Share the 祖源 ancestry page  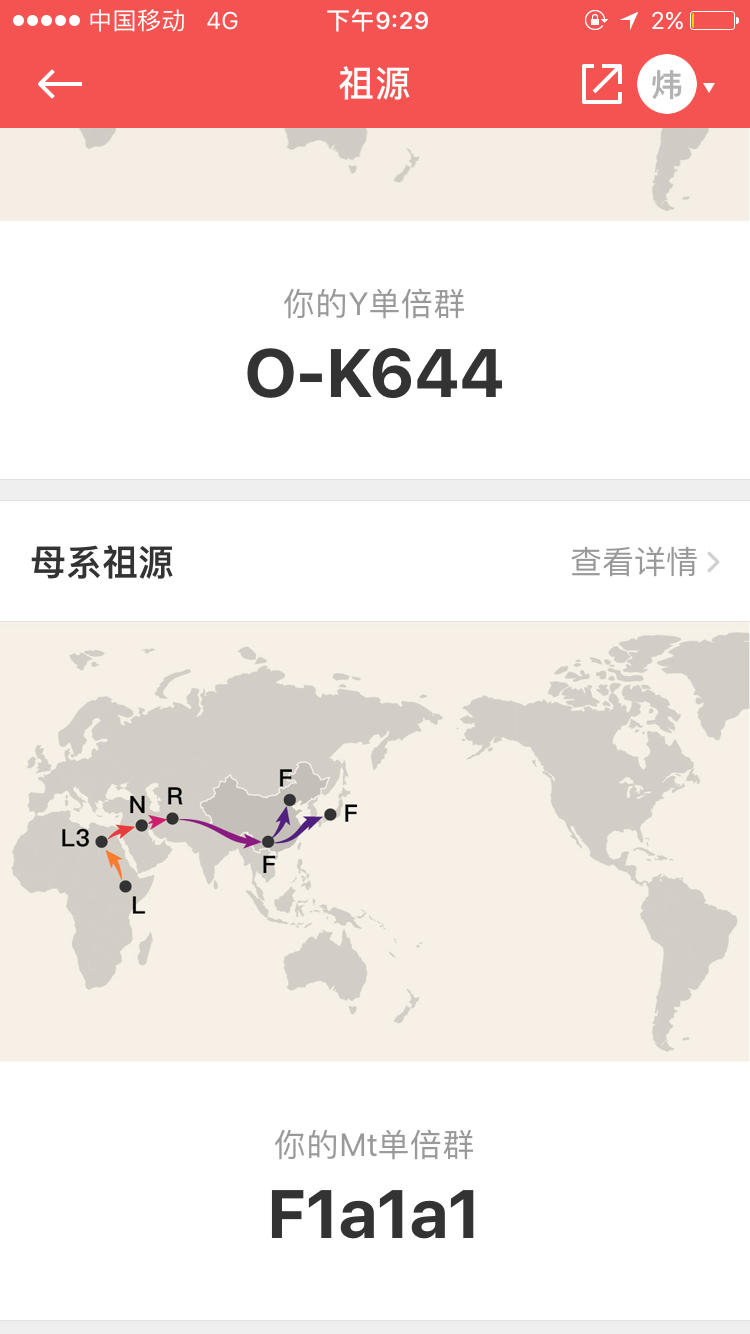(601, 84)
